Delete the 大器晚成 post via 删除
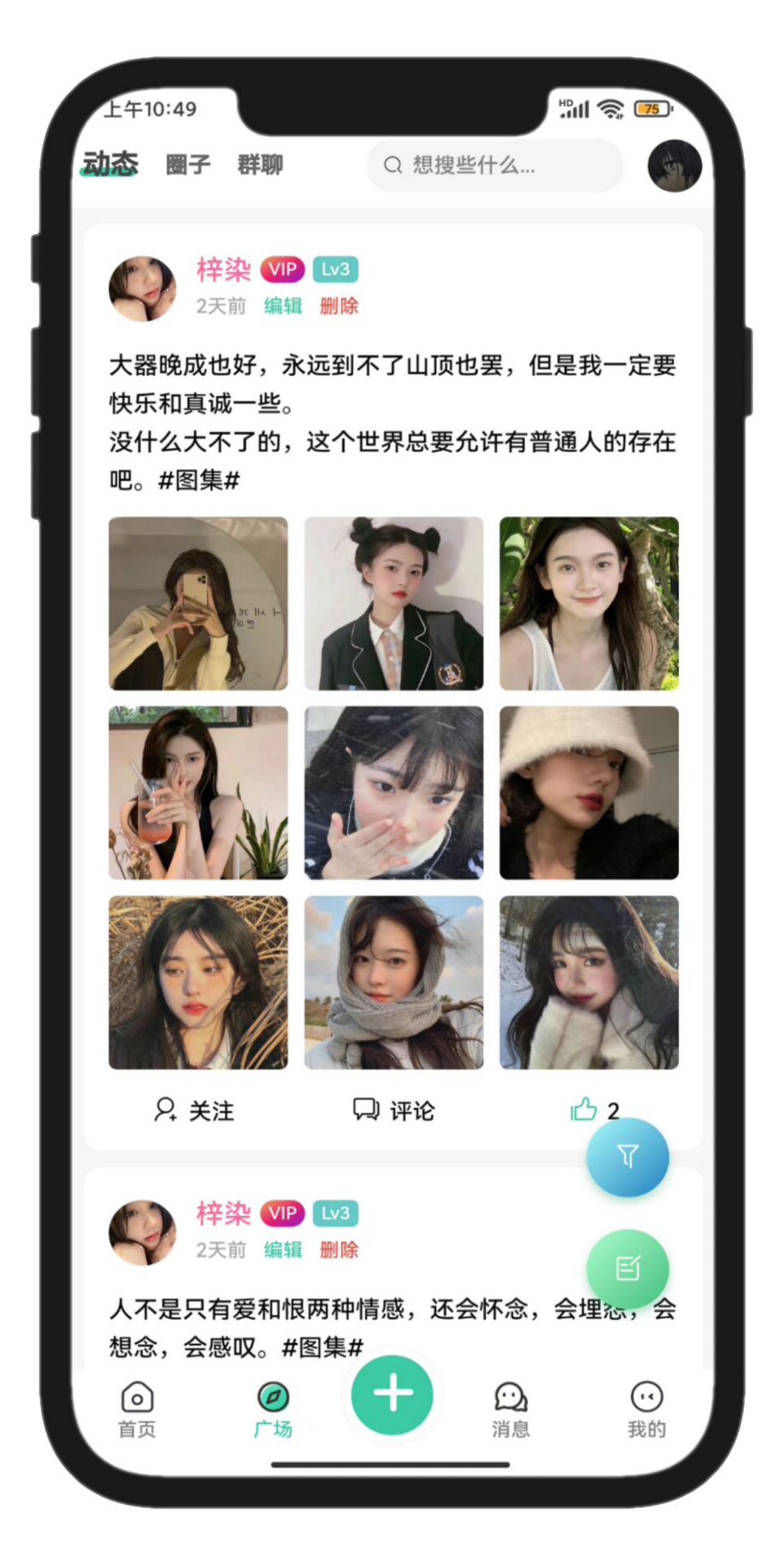 click(339, 306)
